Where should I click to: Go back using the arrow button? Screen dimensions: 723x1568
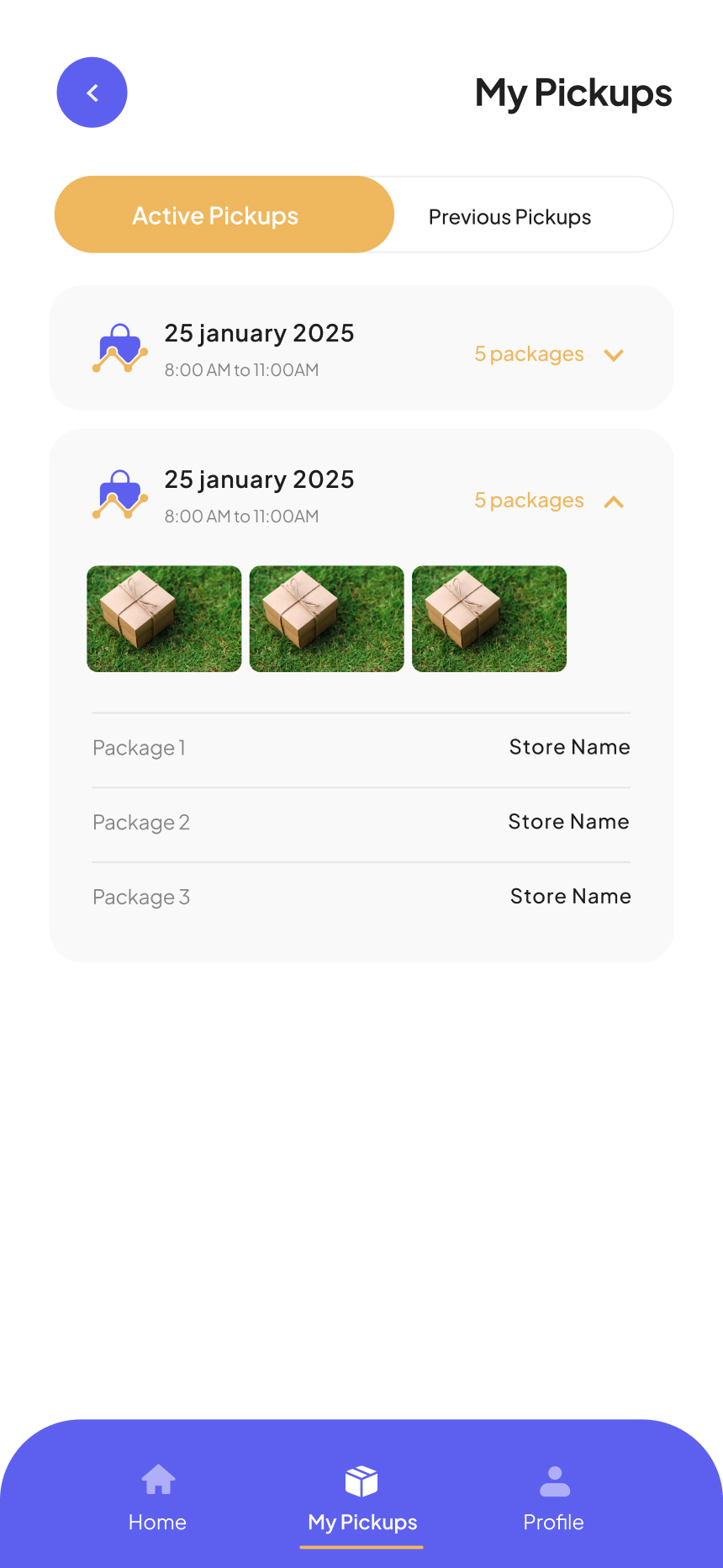click(92, 93)
